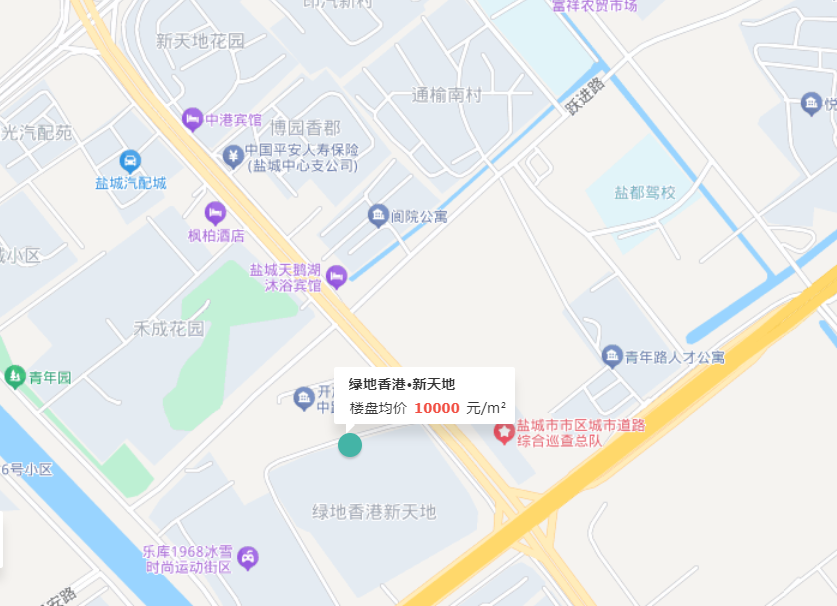The image size is (837, 606).
Task: Tap the teal location marker for 绿地香港新天地
Action: click(x=350, y=446)
